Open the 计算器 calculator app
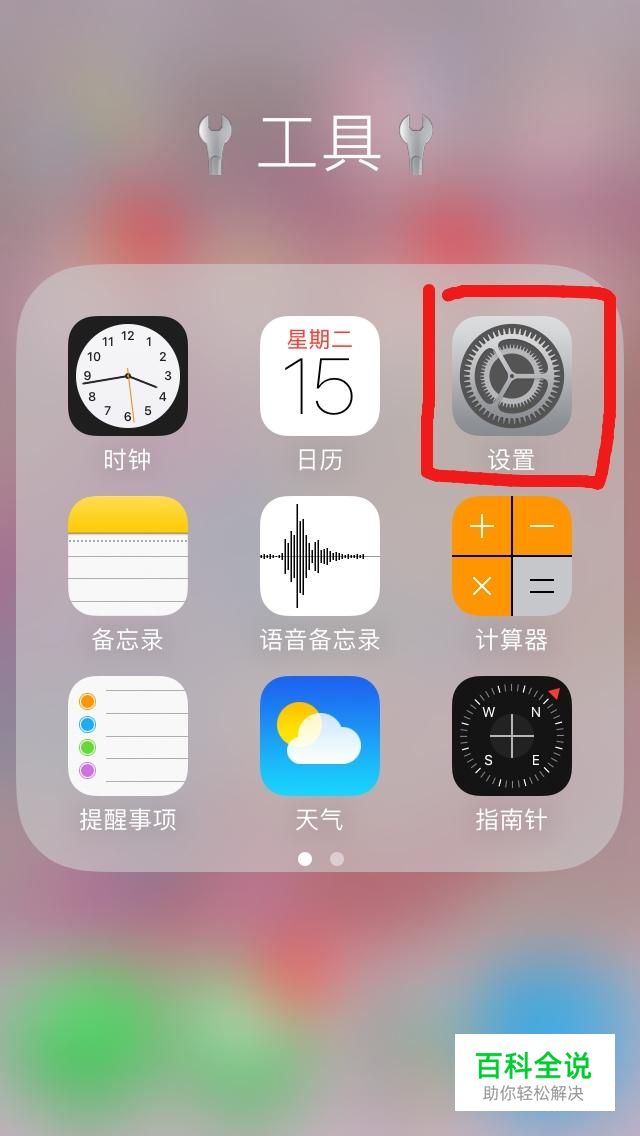 [x=512, y=556]
